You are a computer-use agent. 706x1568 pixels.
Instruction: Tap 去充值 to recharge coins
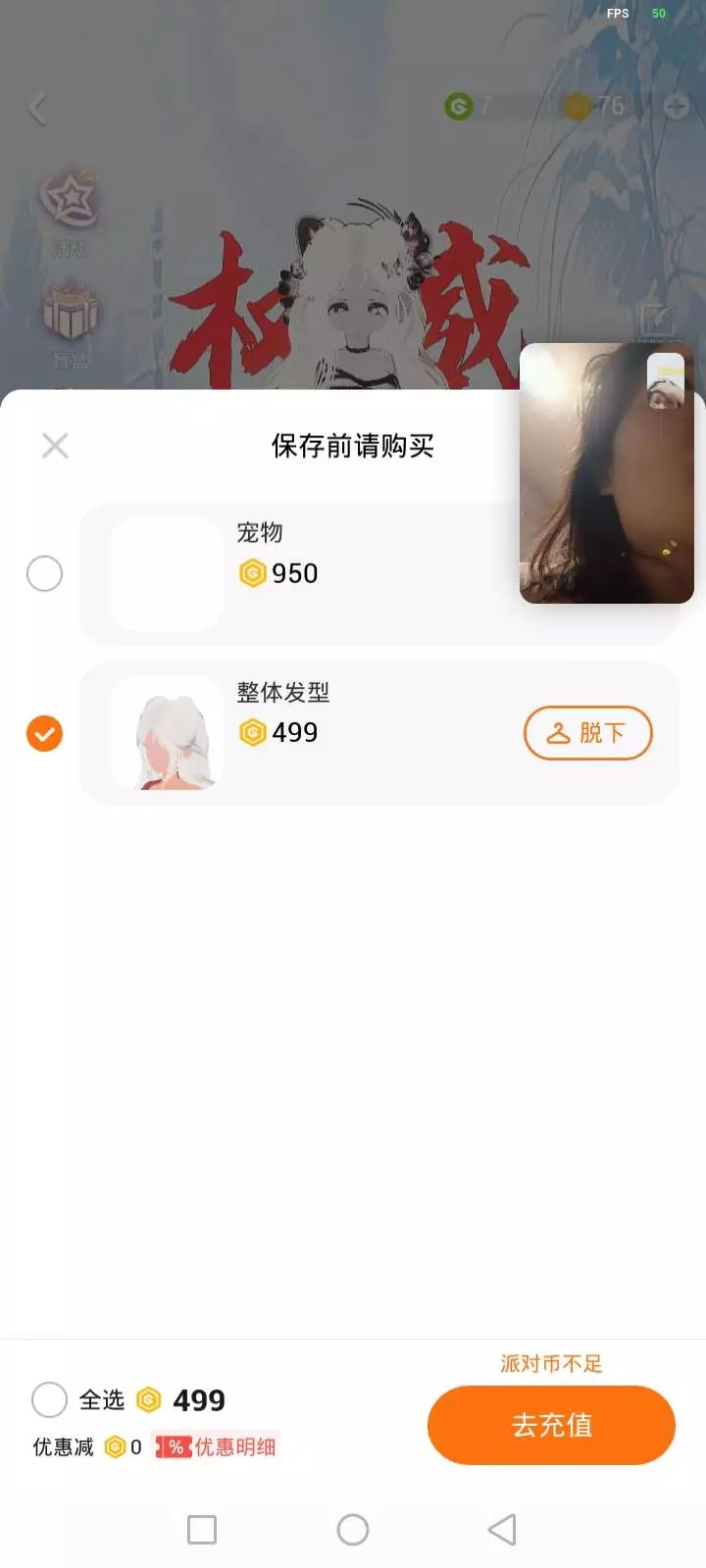[551, 1425]
